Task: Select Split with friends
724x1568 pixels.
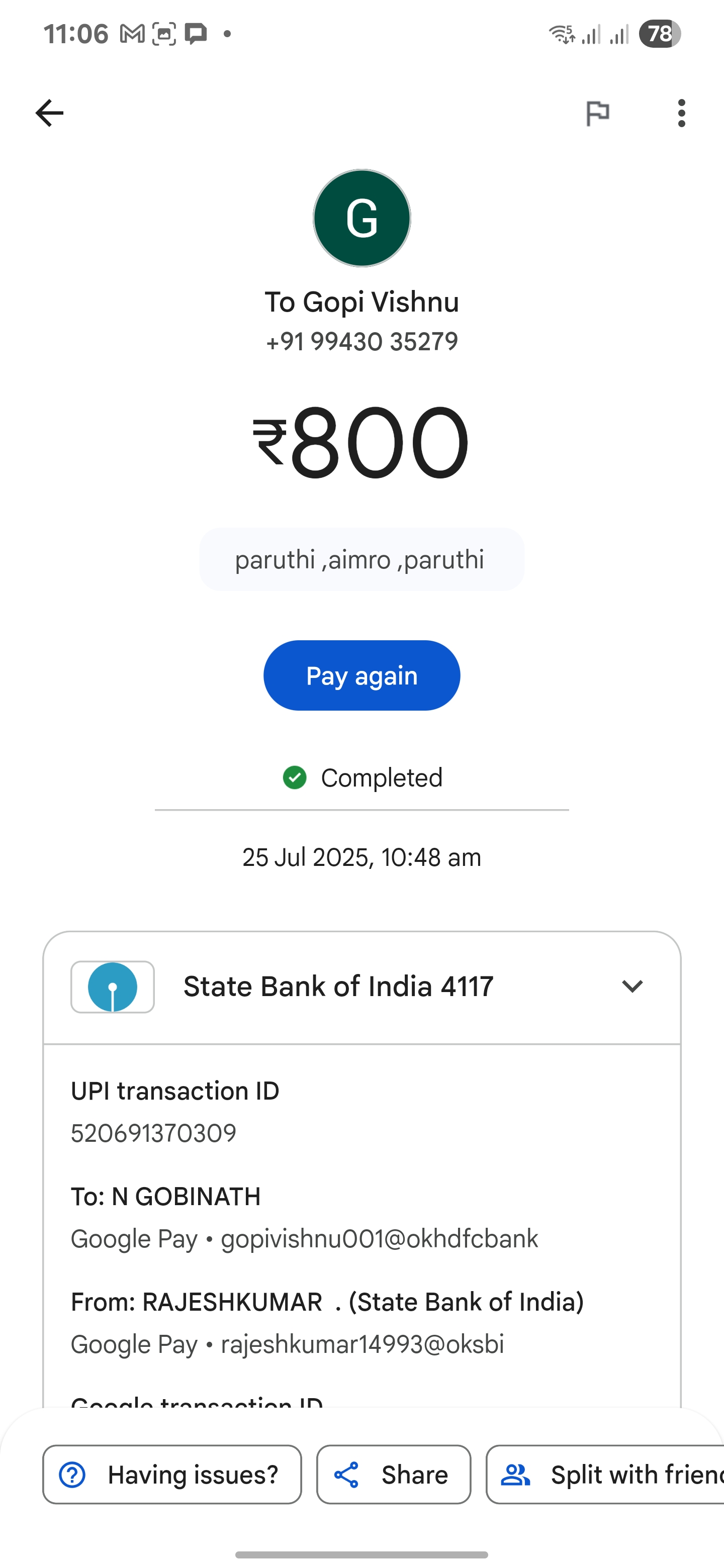Action: tap(605, 1474)
